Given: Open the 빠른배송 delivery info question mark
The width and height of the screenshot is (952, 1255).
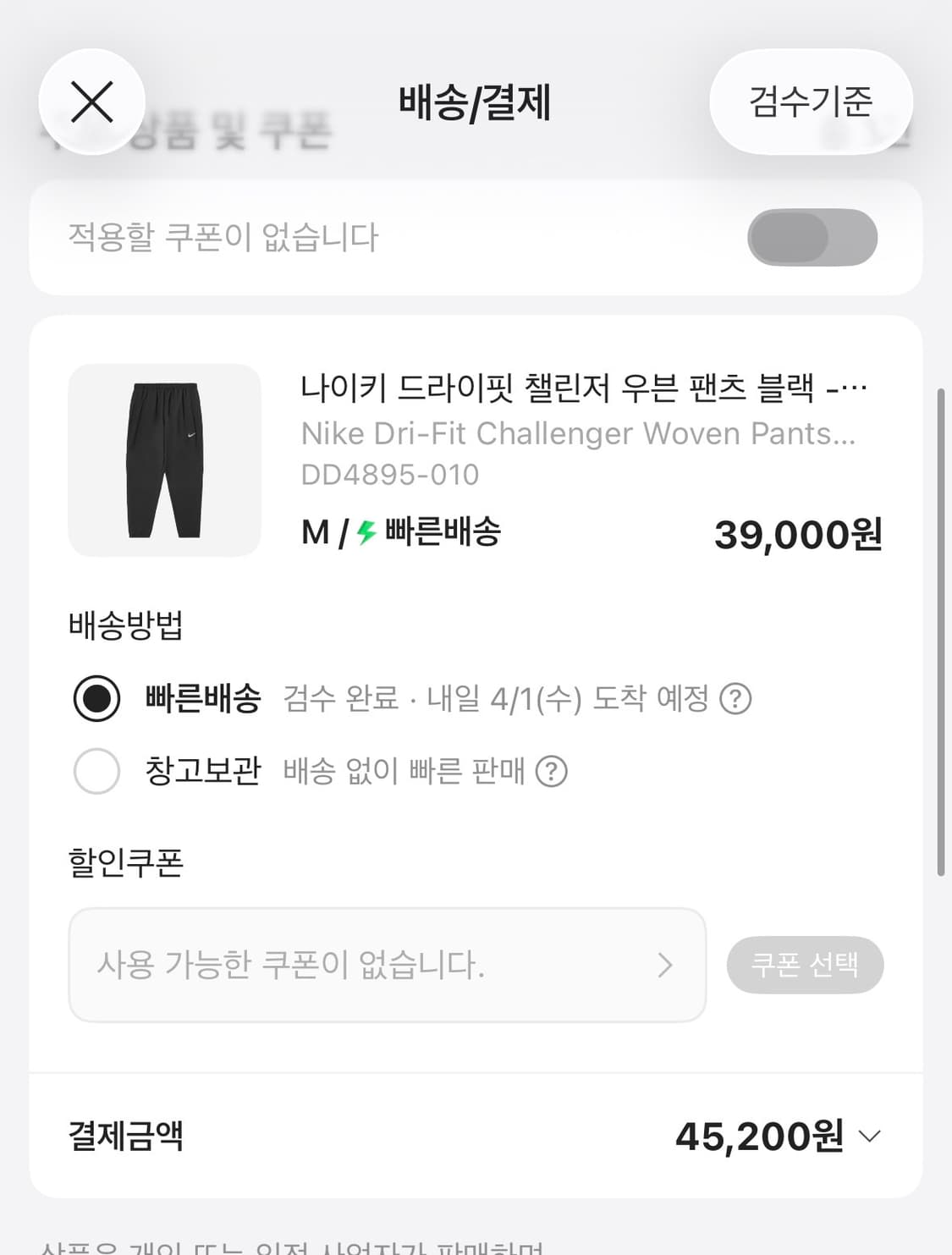Looking at the screenshot, I should [x=737, y=700].
